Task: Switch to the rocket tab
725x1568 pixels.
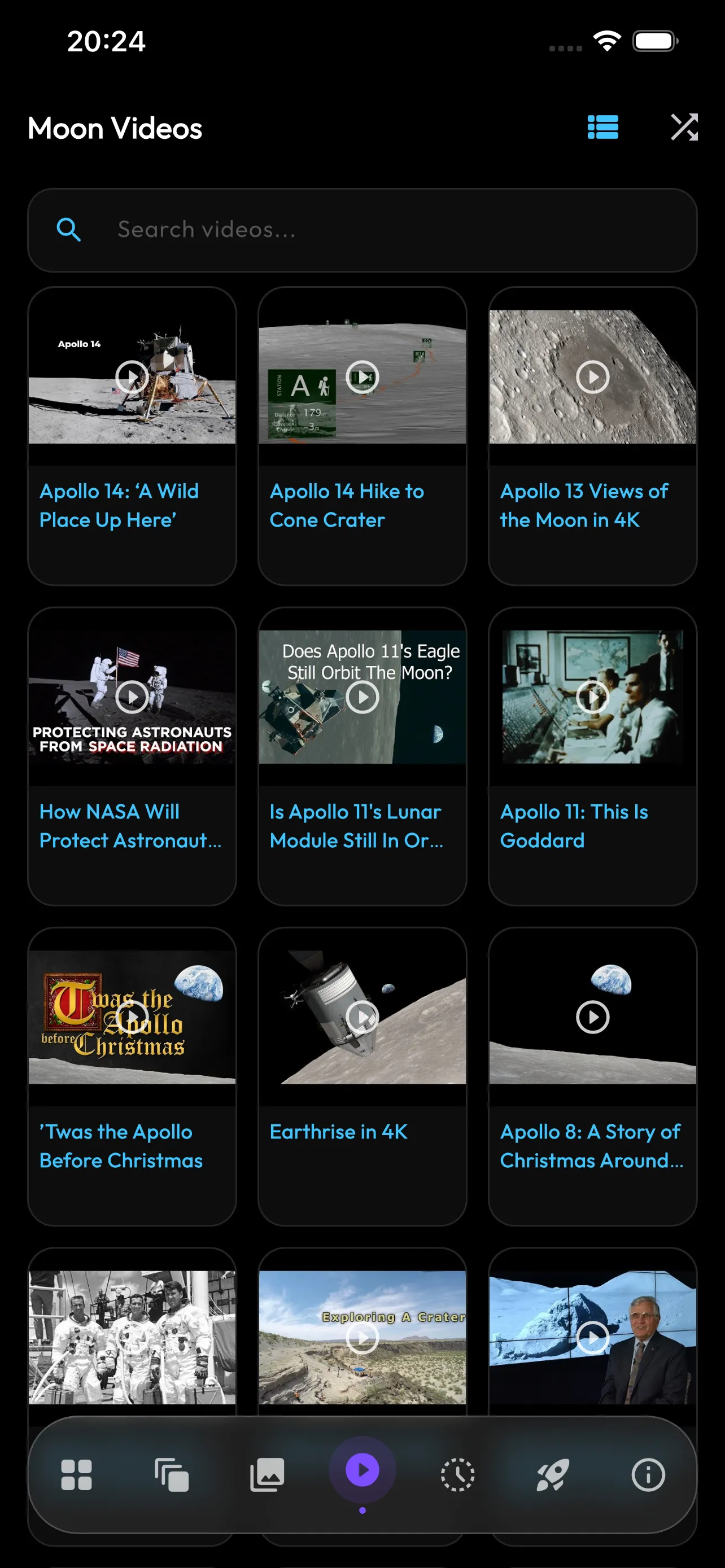Action: pos(553,1475)
